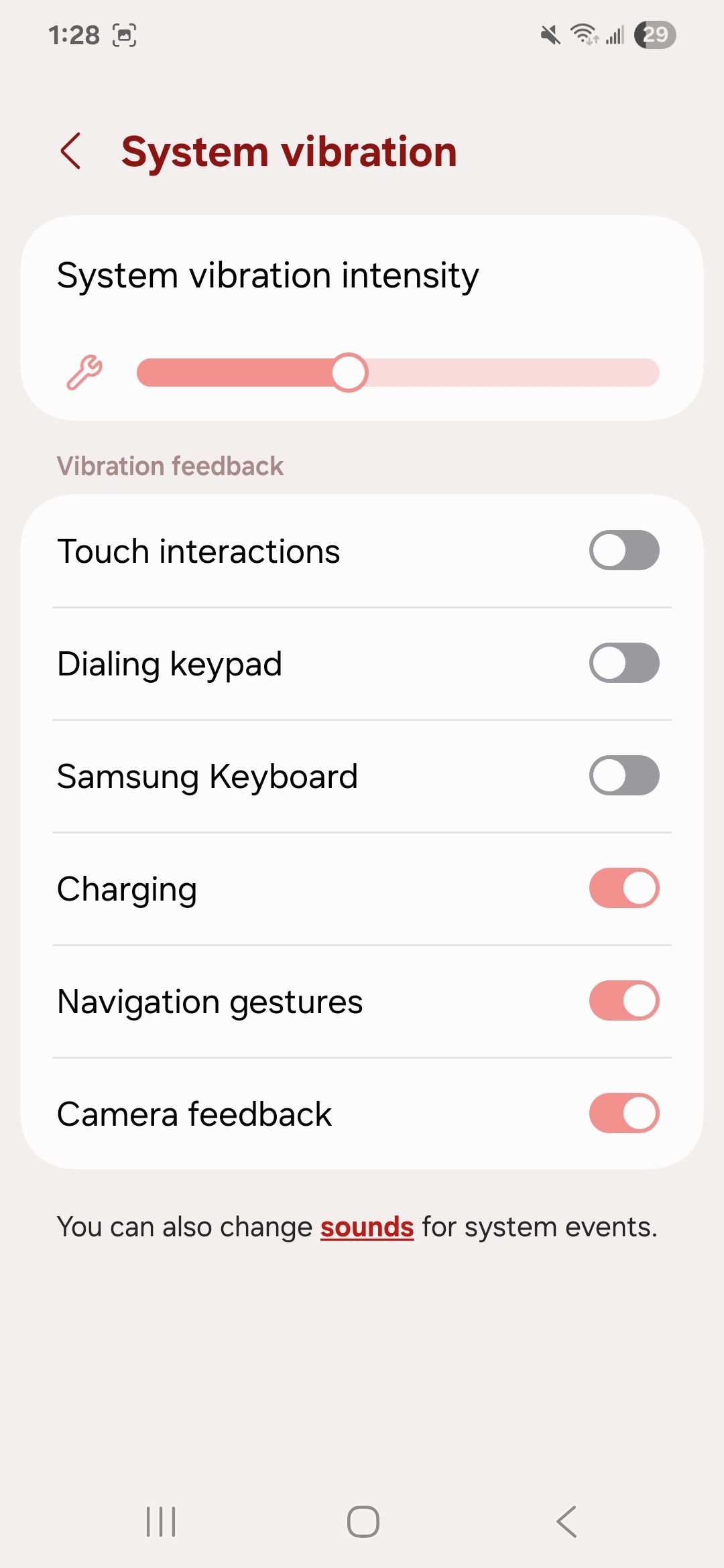Tap the clock in the status bar
The width and height of the screenshot is (724, 1568).
pyautogui.click(x=74, y=35)
